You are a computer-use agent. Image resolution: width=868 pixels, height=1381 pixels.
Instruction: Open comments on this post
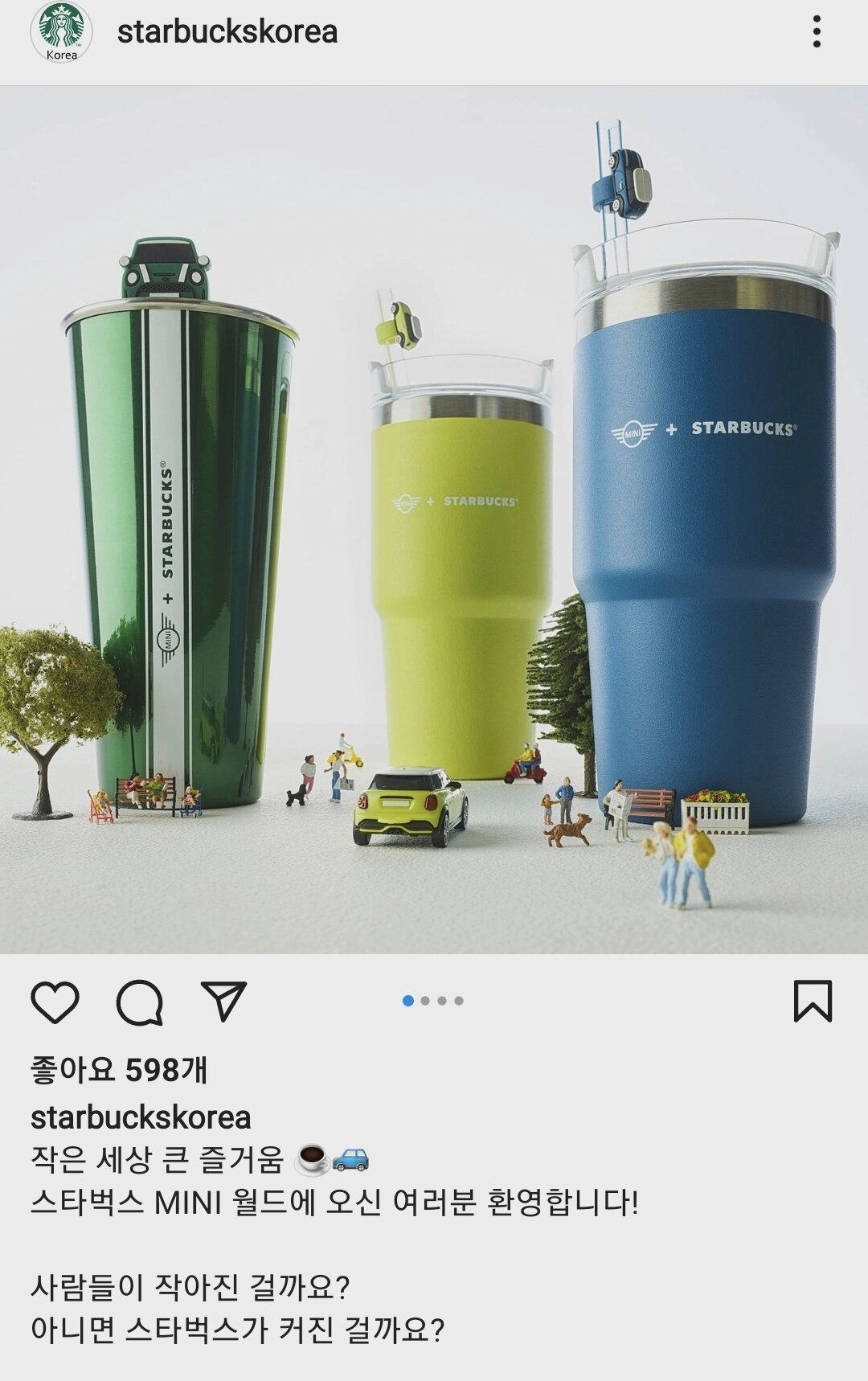click(140, 1002)
